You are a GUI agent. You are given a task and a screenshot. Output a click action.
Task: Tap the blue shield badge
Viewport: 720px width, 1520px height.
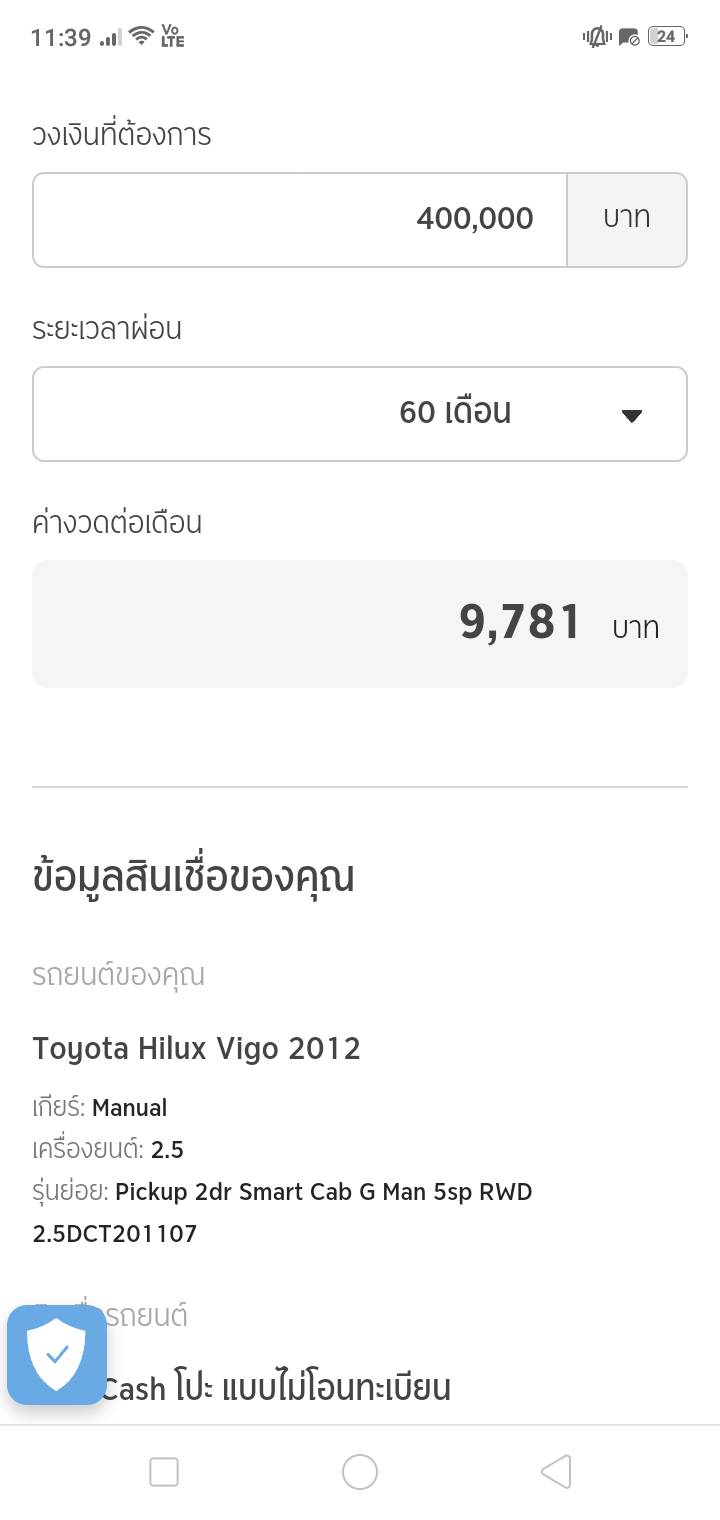pyautogui.click(x=57, y=1354)
